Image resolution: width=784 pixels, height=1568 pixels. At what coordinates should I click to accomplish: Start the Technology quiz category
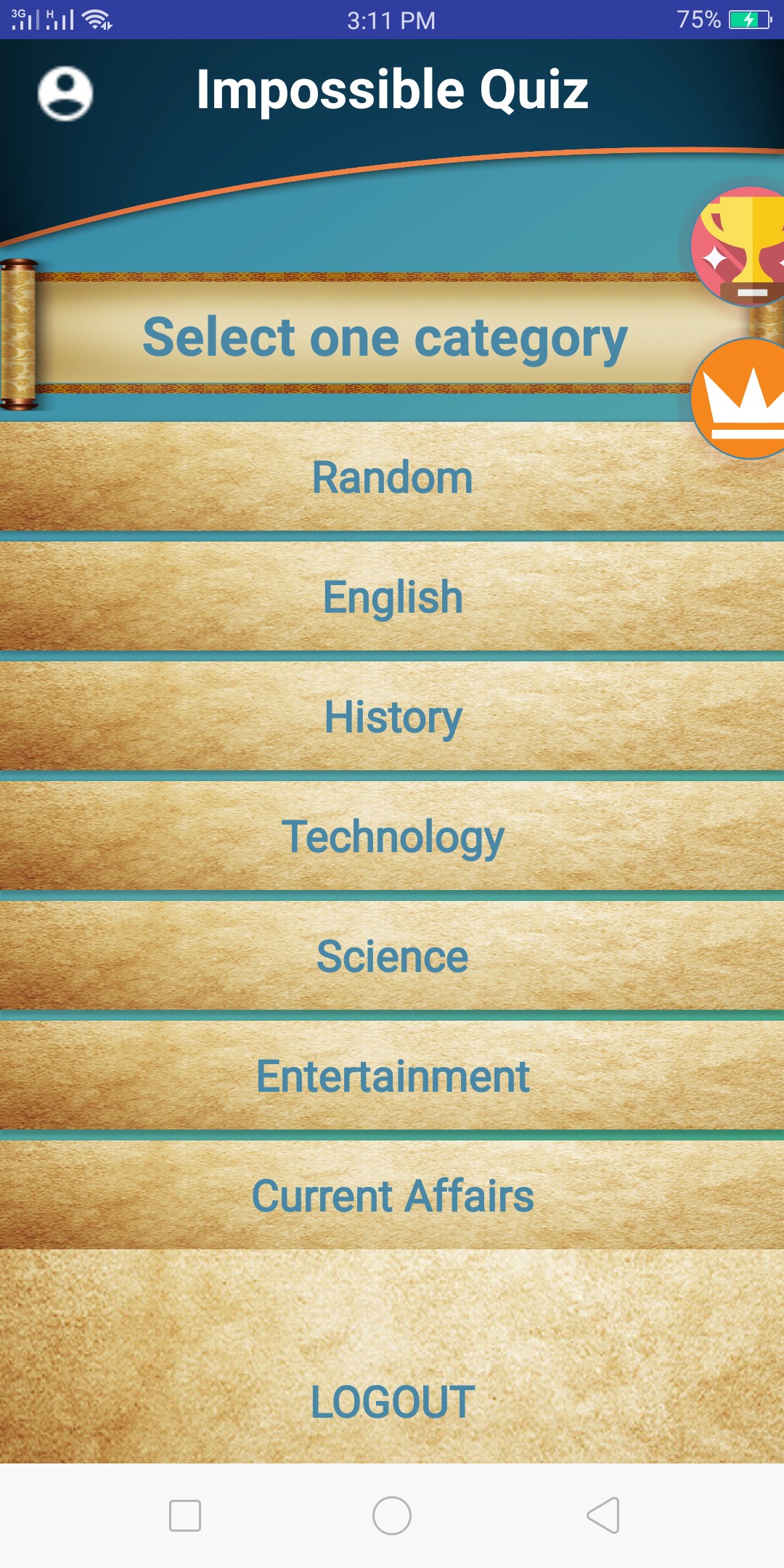click(392, 837)
